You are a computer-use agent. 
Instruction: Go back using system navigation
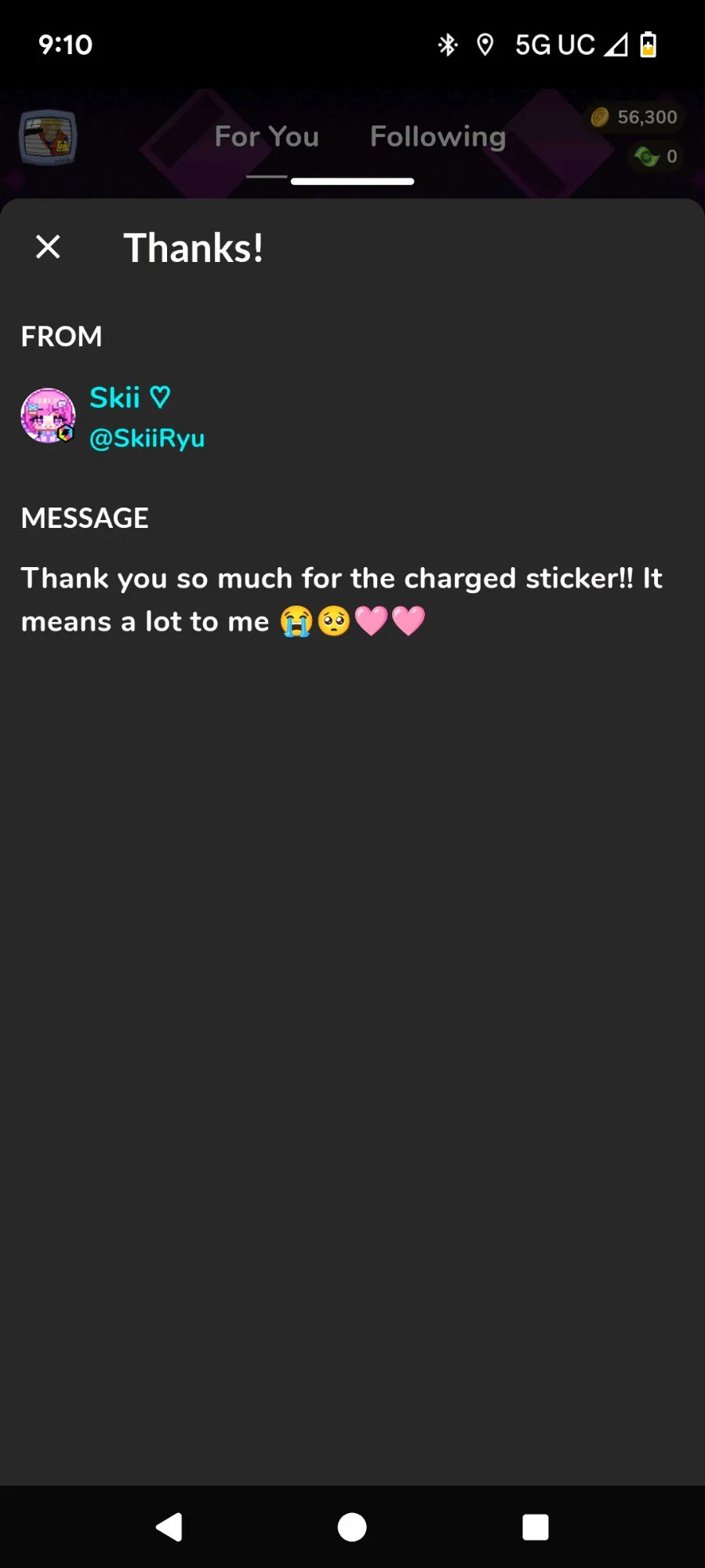169,1526
